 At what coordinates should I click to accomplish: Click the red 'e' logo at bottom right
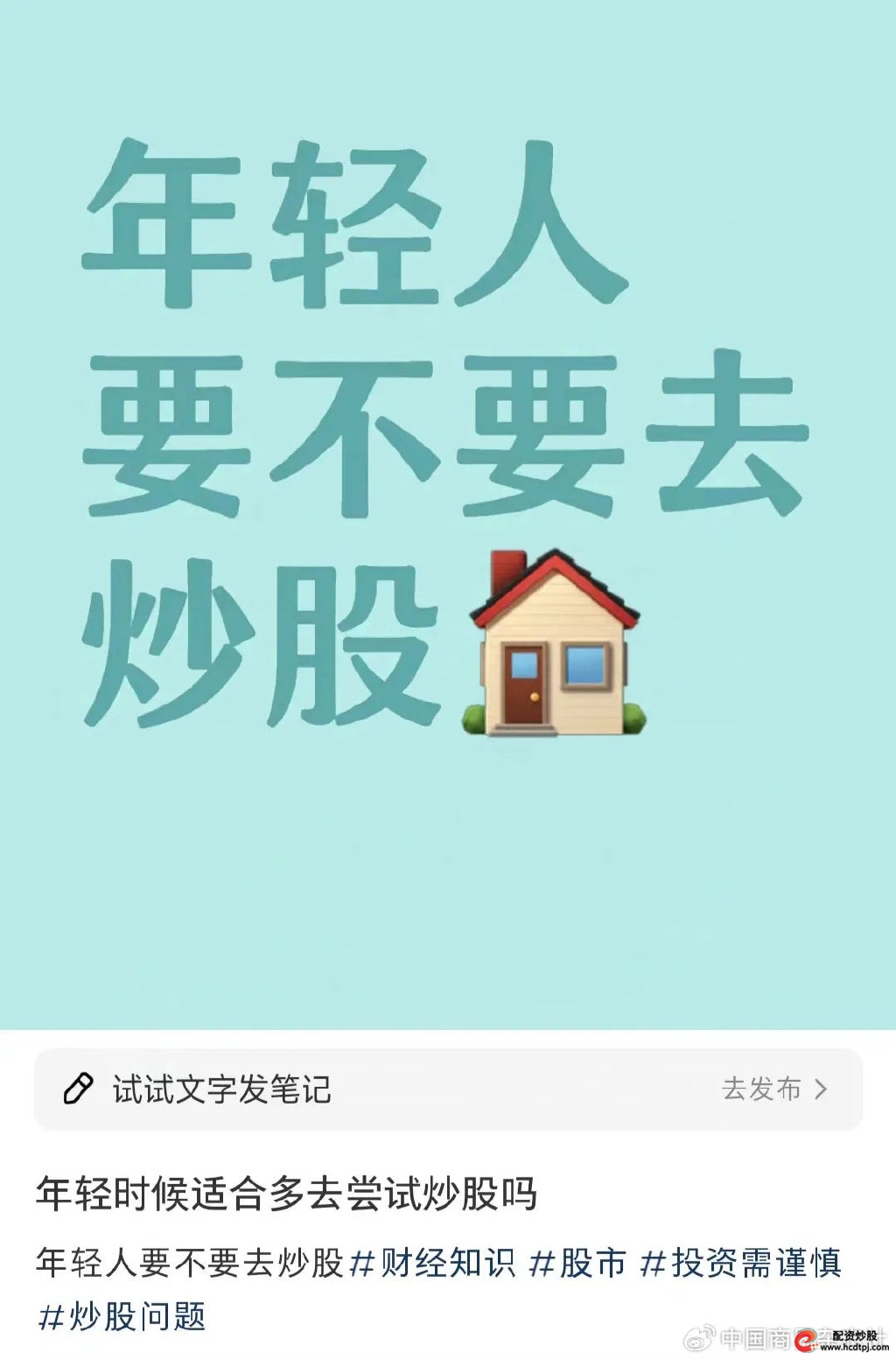[807, 1341]
